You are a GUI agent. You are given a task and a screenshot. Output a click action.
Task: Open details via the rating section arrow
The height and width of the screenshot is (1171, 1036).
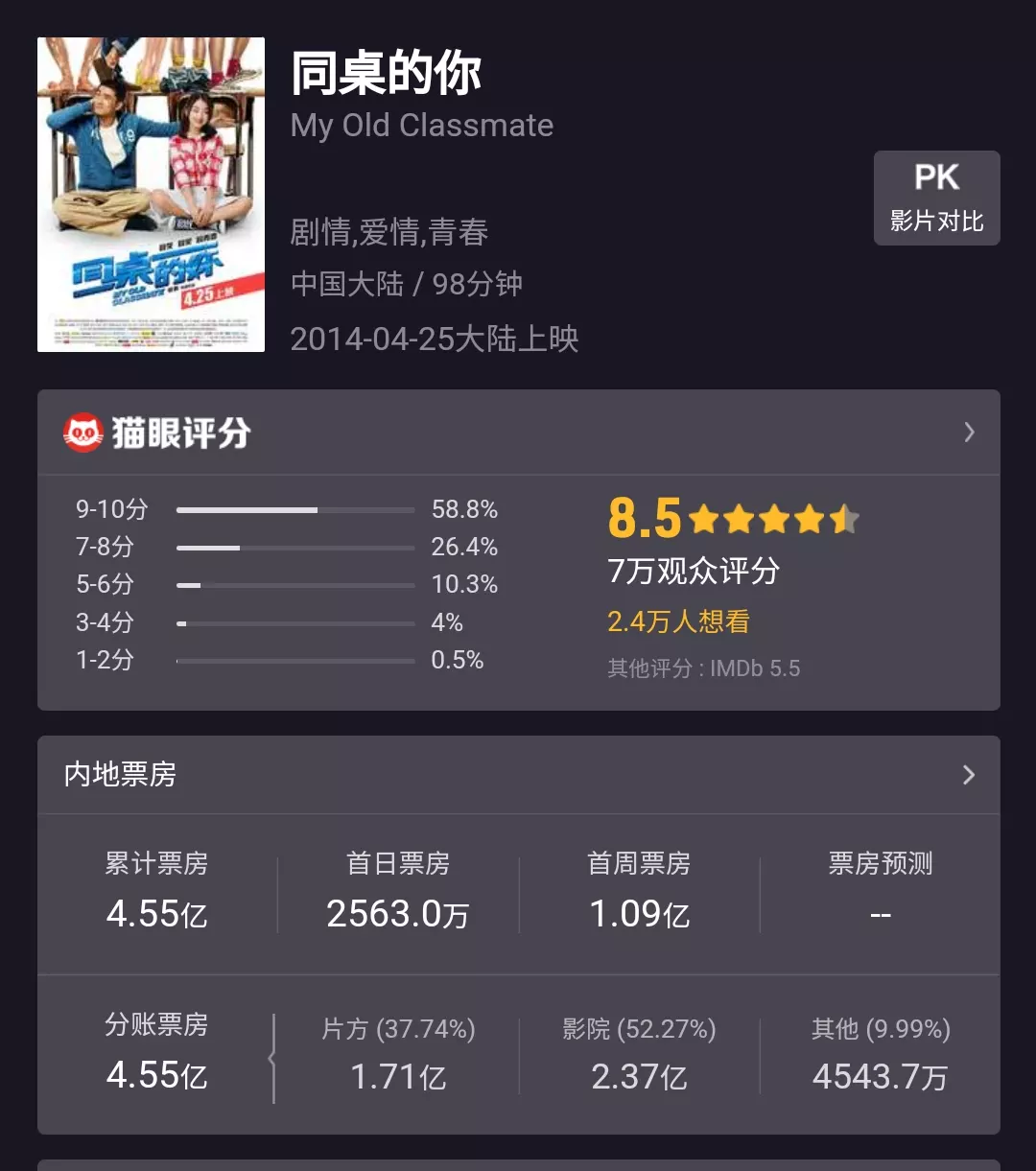[969, 433]
